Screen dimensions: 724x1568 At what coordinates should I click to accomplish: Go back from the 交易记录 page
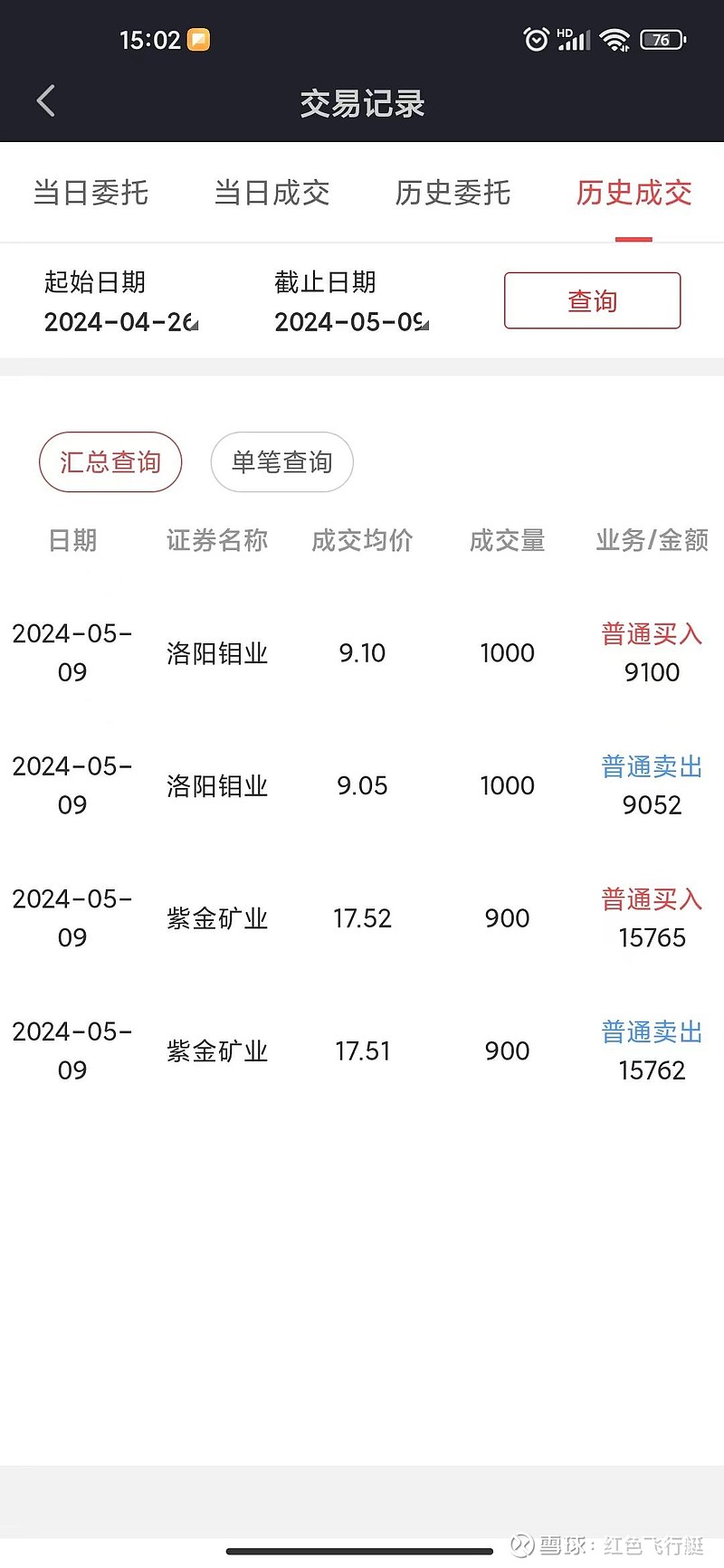click(46, 101)
